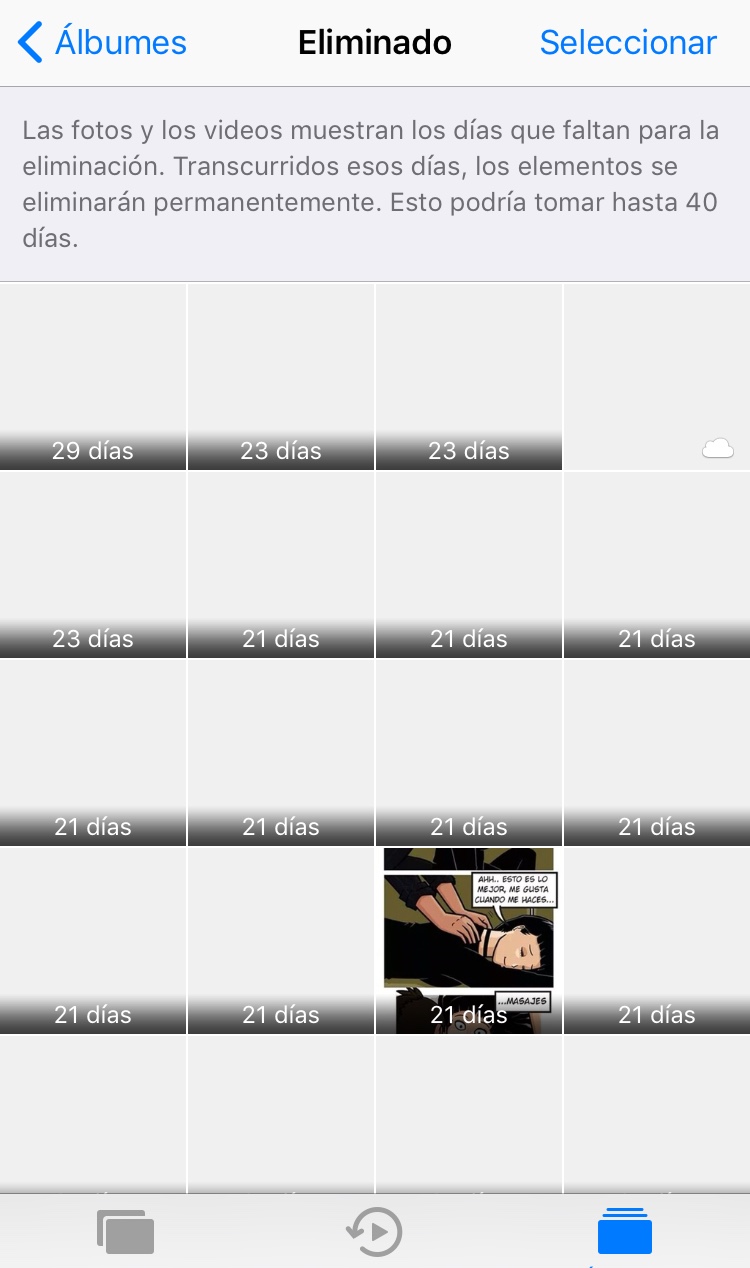
Task: Open the deleted item with 29 días left
Action: (x=93, y=377)
